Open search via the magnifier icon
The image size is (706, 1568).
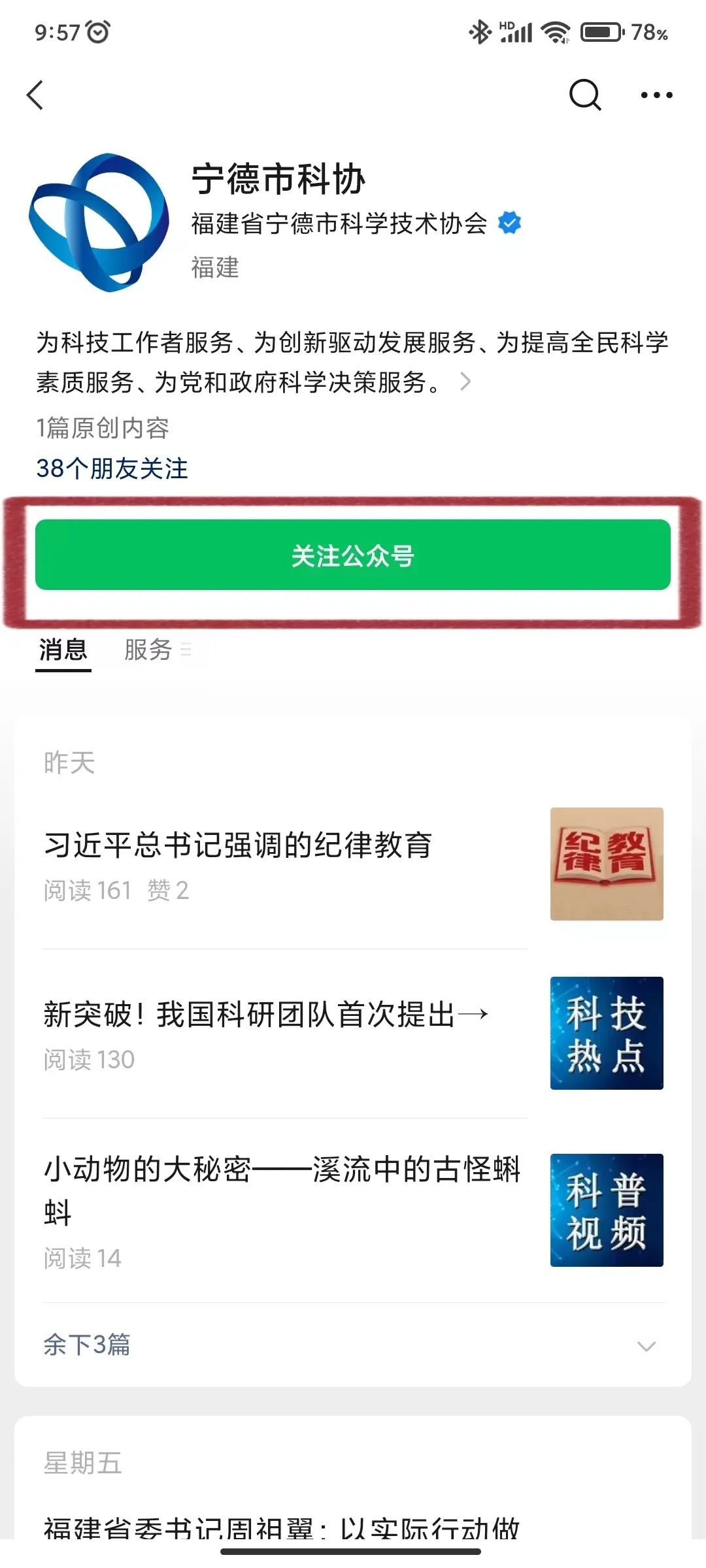click(x=584, y=95)
